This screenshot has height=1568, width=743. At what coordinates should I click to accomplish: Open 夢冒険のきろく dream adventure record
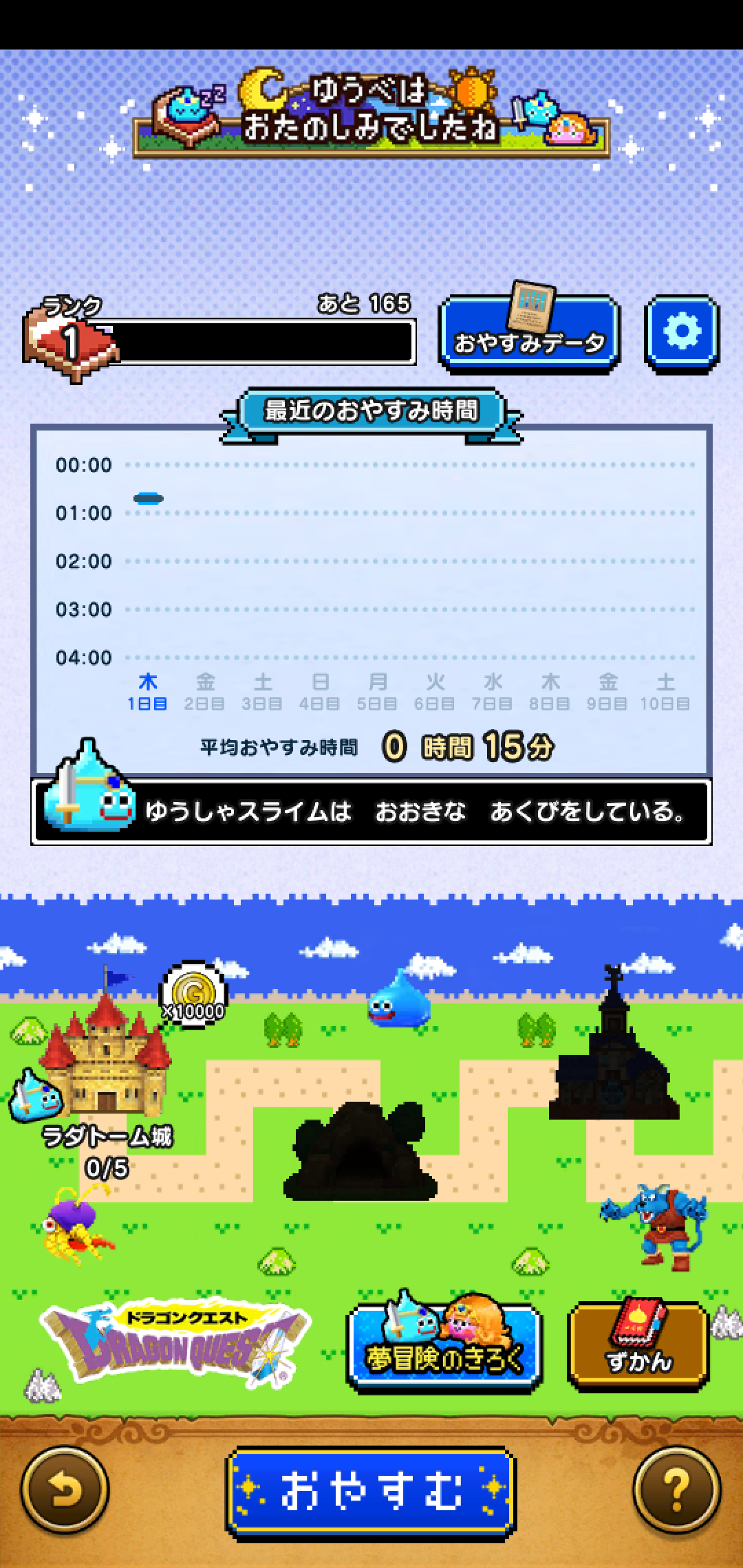(x=445, y=1347)
